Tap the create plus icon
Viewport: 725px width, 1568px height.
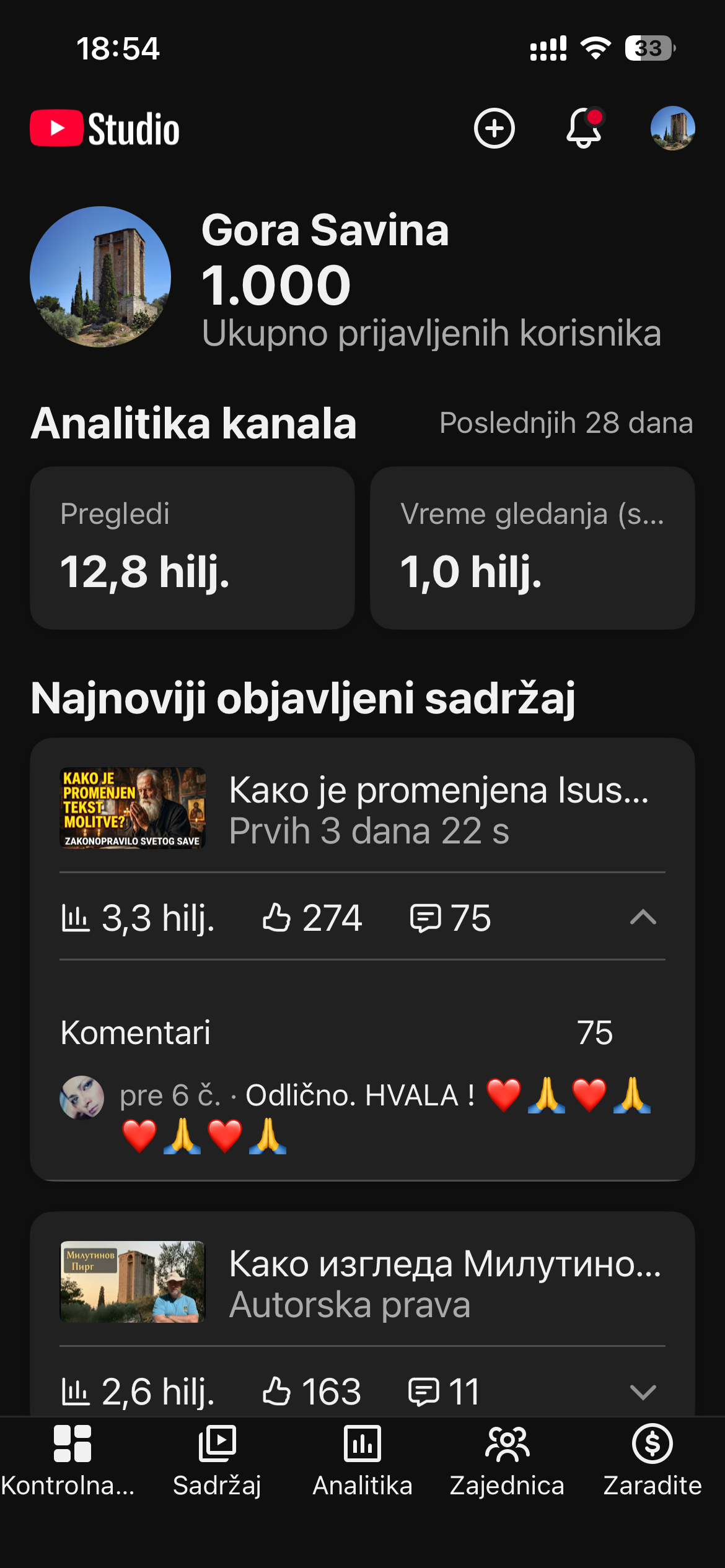[x=494, y=128]
